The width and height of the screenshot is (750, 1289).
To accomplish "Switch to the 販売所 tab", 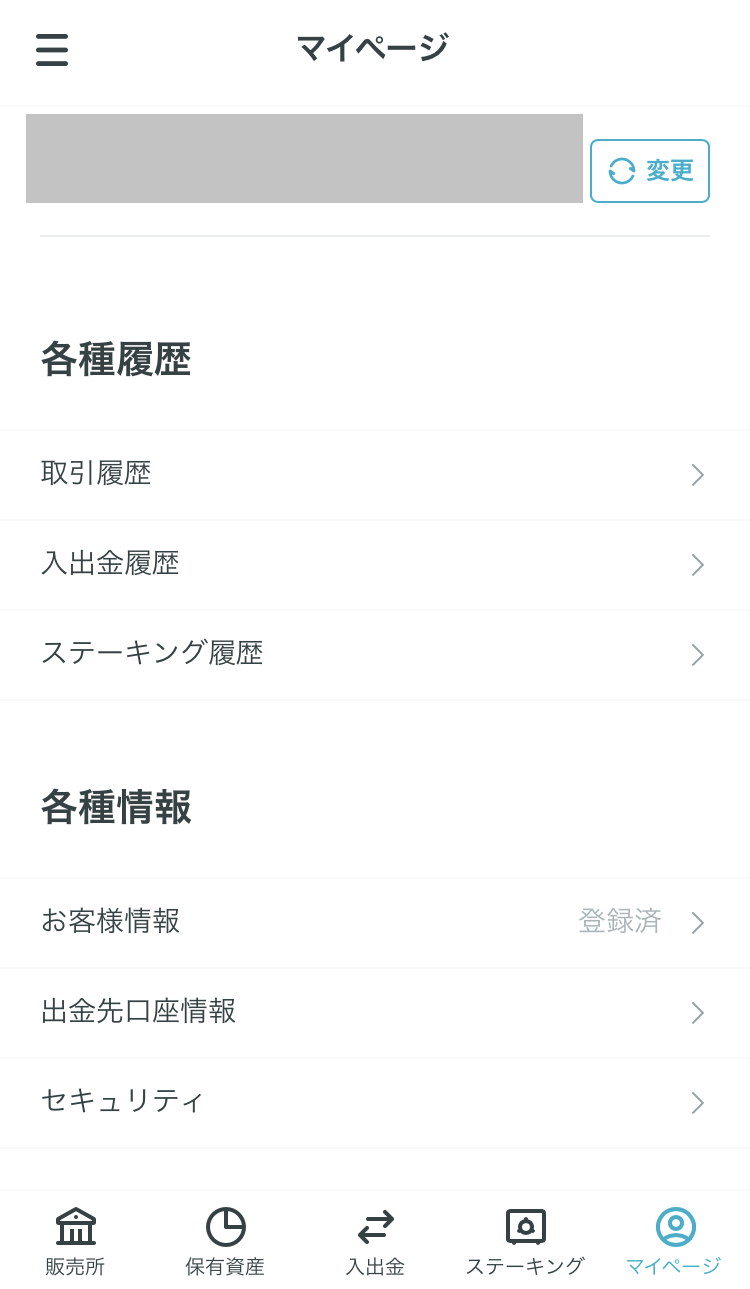I will pyautogui.click(x=75, y=1241).
